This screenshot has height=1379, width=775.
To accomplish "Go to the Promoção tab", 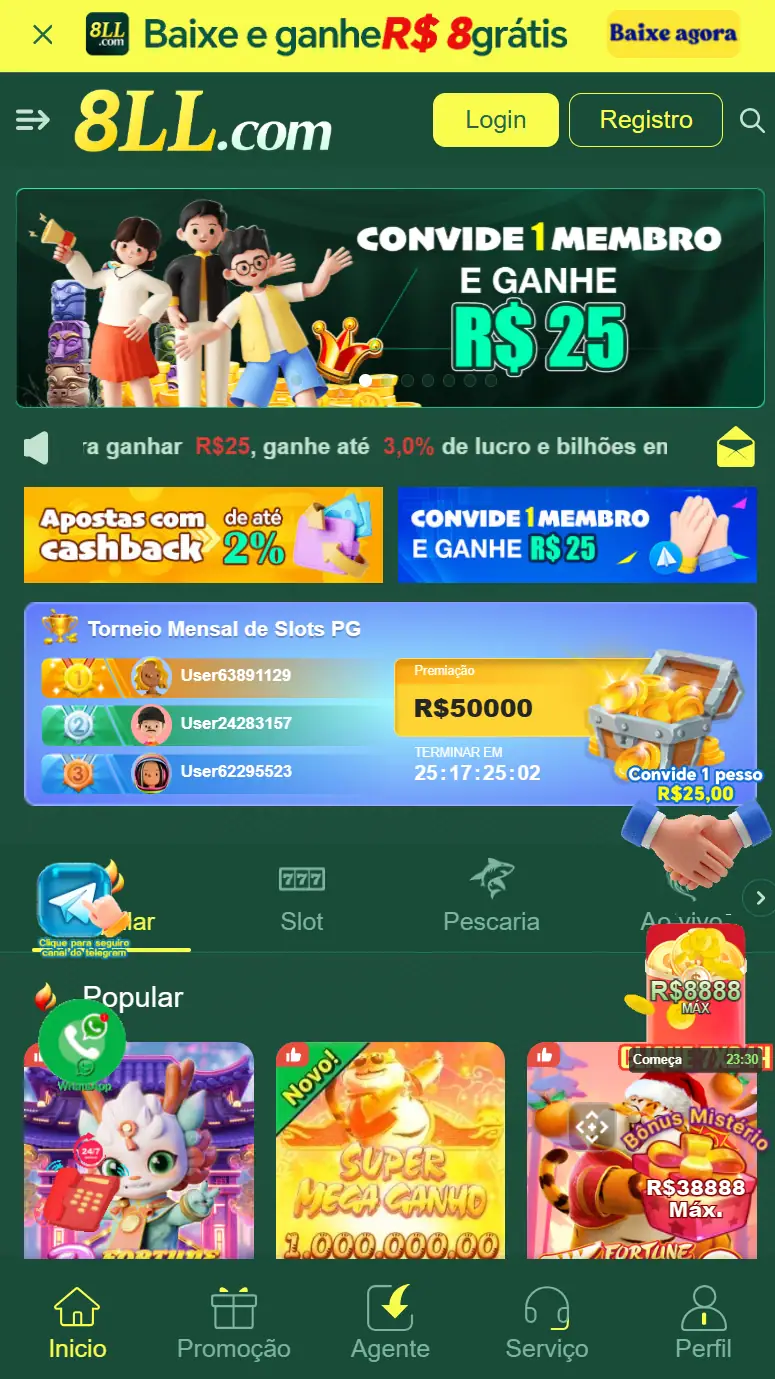I will point(233,1323).
